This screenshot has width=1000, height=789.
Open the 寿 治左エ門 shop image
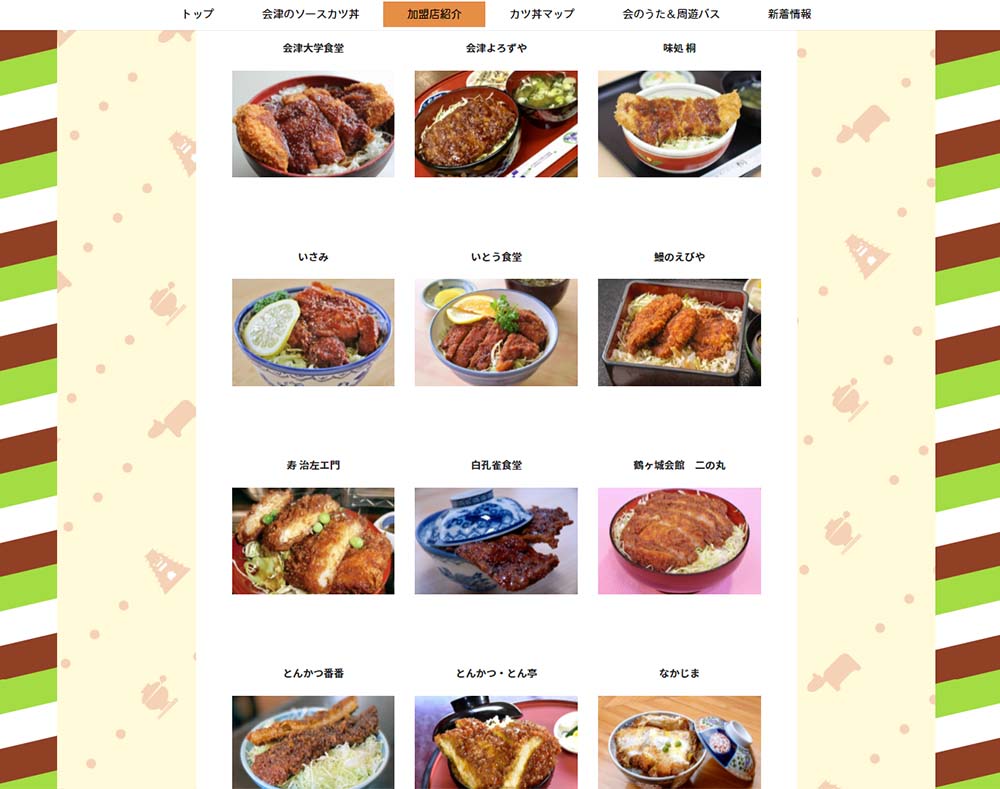313,541
